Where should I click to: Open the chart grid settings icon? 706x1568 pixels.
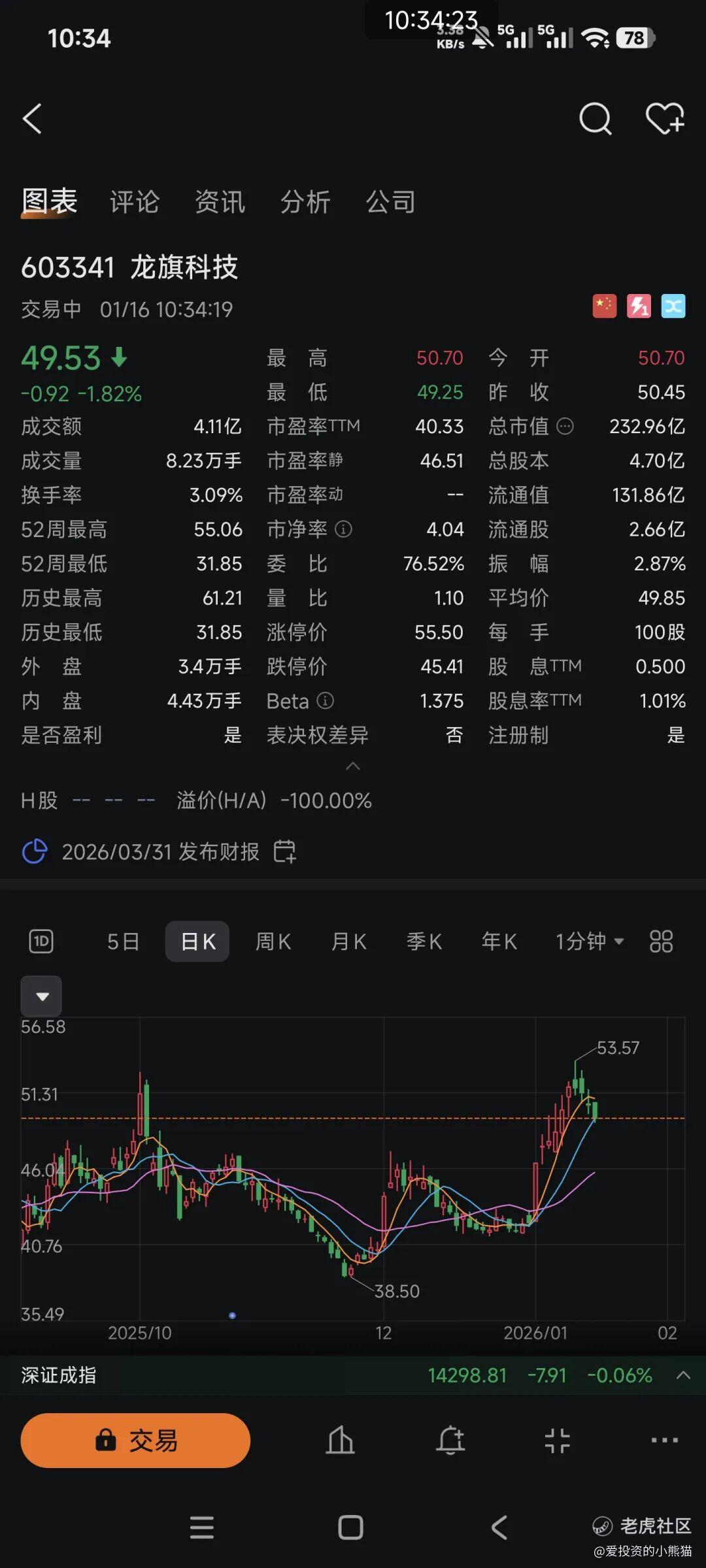pyautogui.click(x=661, y=941)
